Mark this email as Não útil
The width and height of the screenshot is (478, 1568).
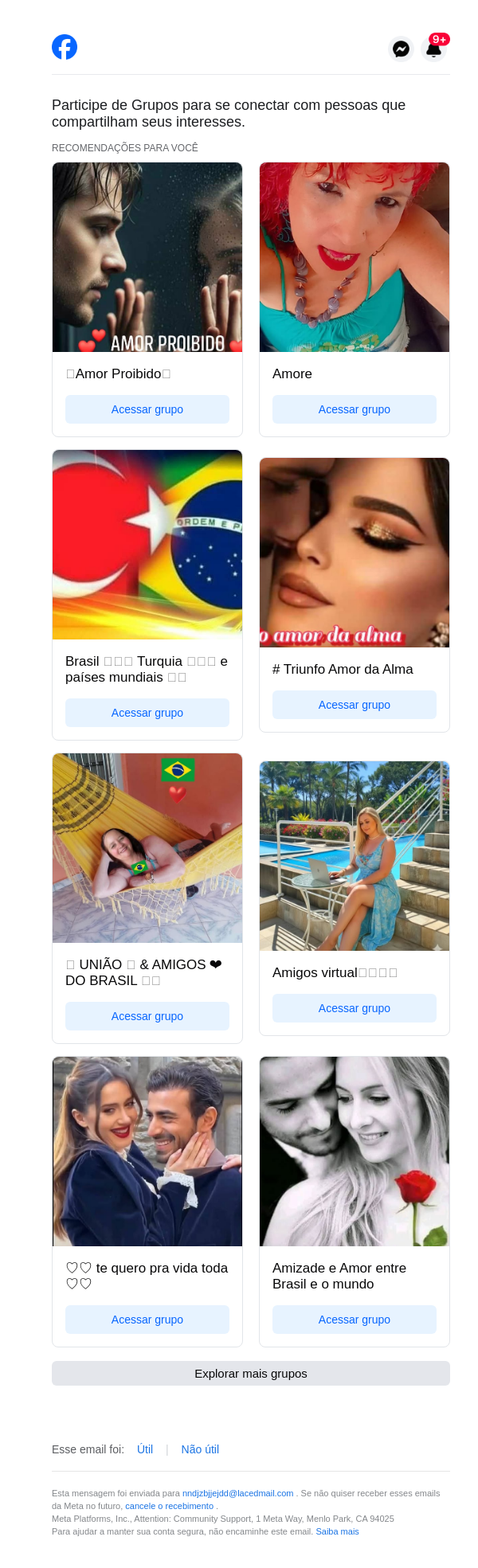click(200, 1449)
